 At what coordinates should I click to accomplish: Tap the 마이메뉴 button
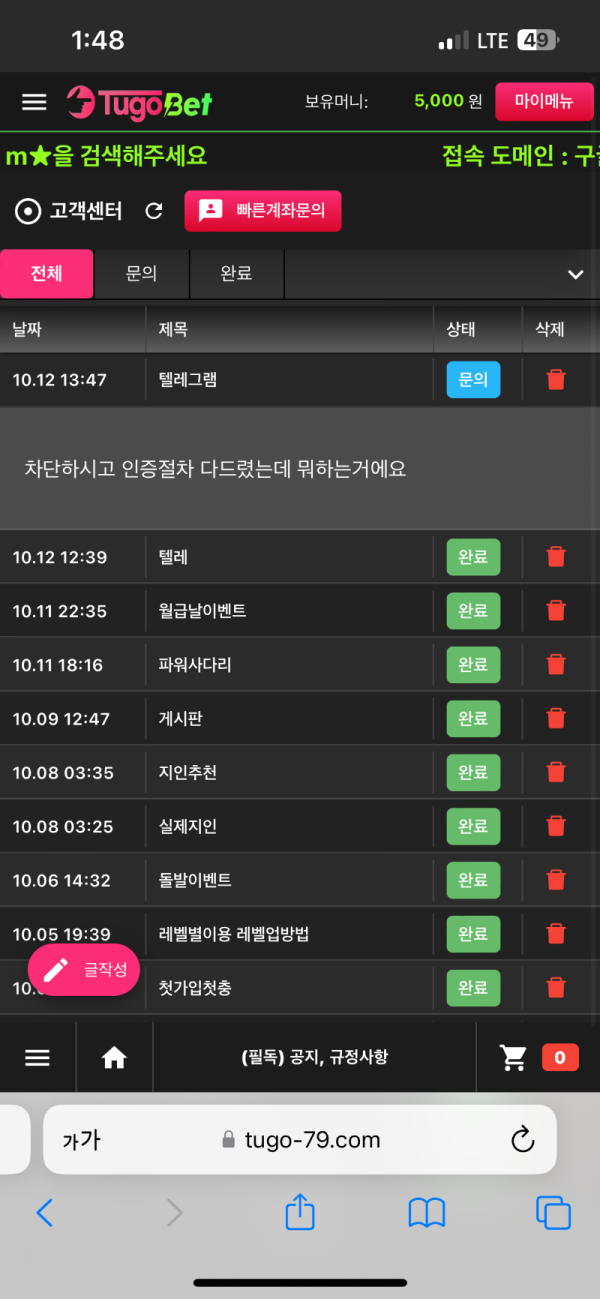[544, 101]
